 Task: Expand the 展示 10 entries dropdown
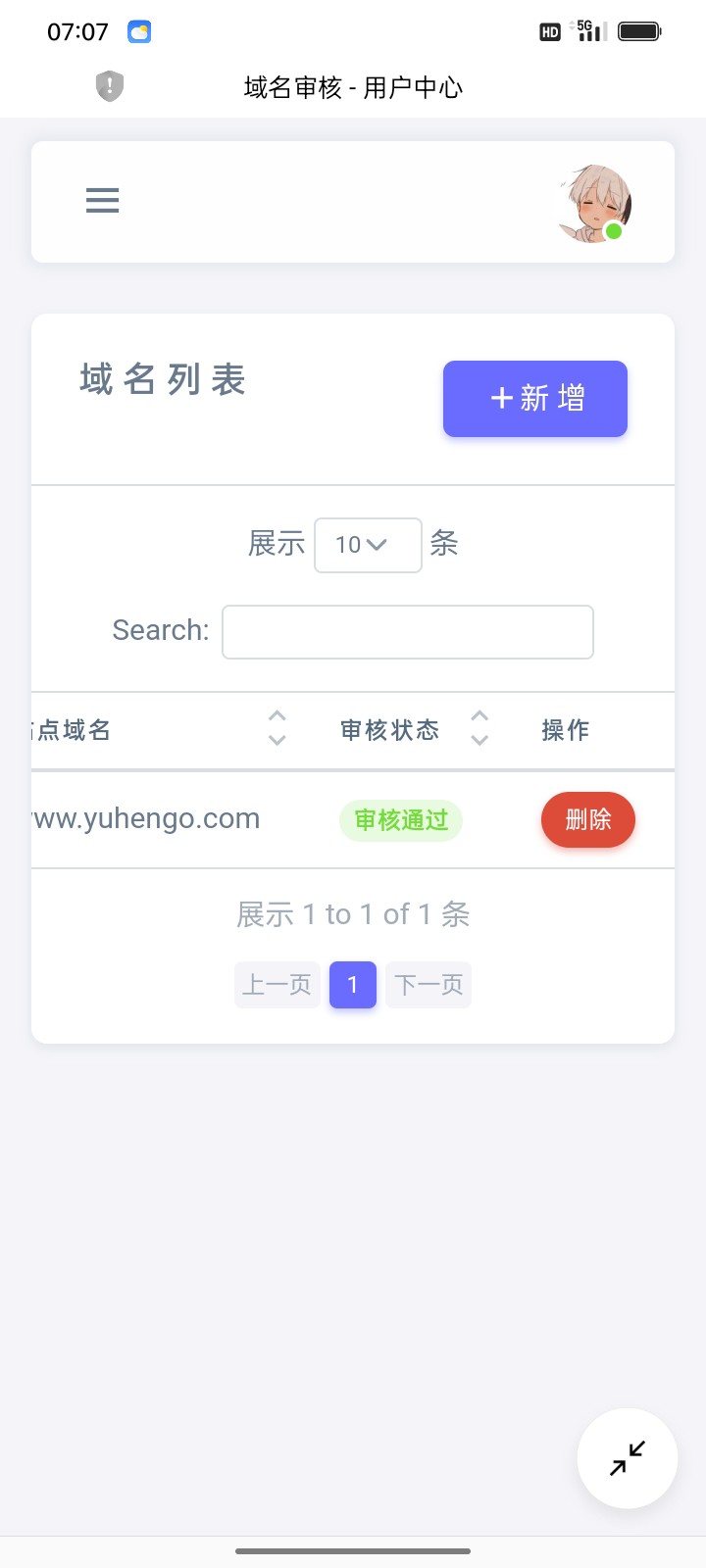coord(368,545)
